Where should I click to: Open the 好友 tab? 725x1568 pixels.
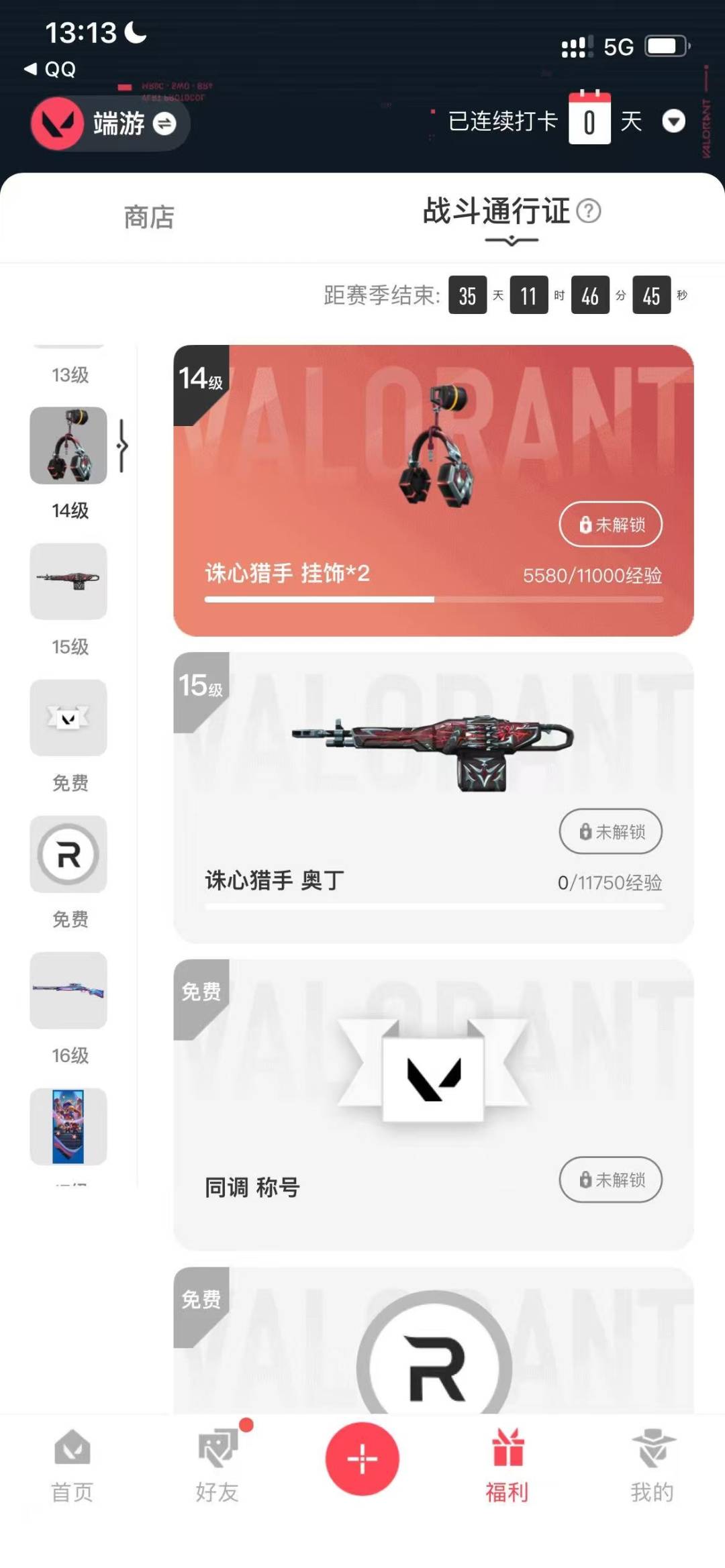tap(217, 1465)
